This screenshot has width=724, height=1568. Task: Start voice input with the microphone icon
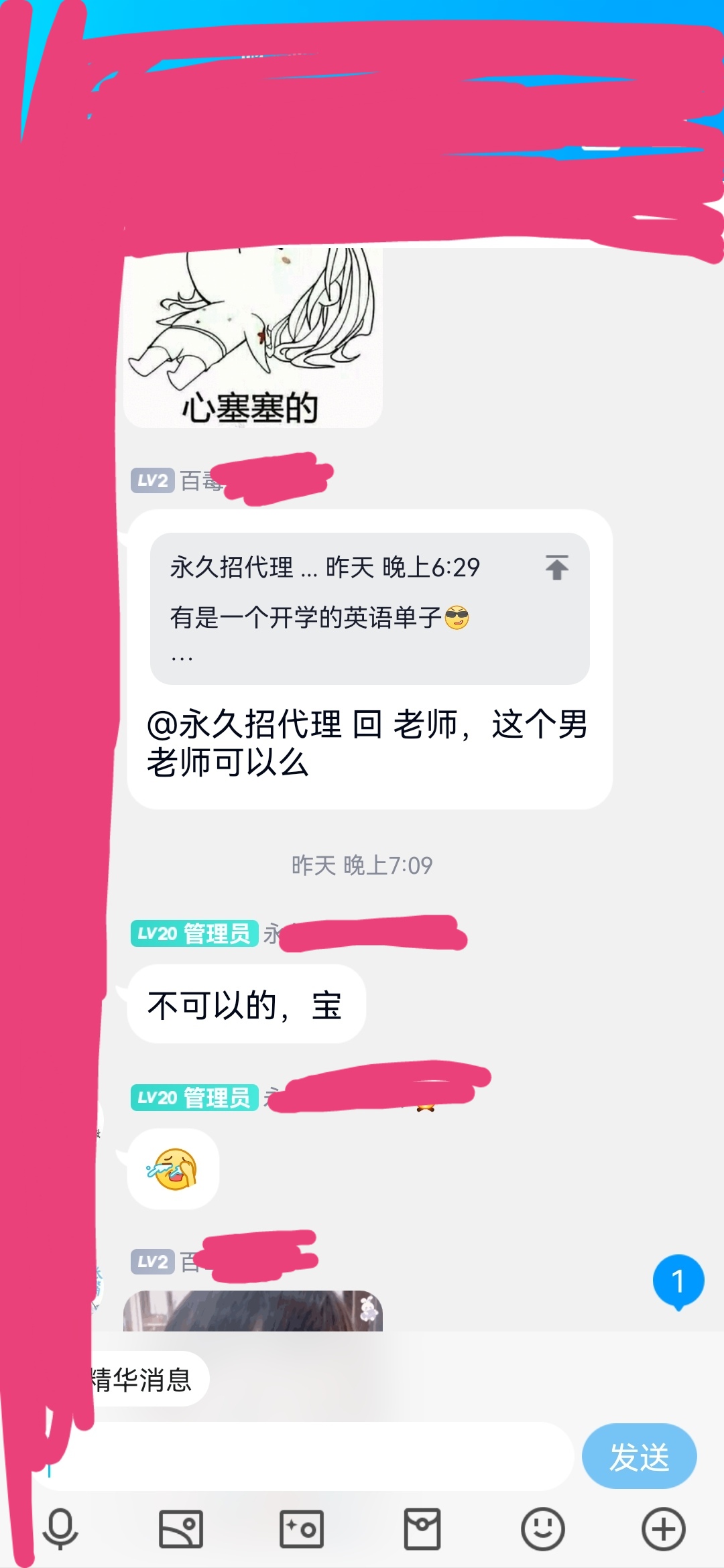[x=60, y=1529]
